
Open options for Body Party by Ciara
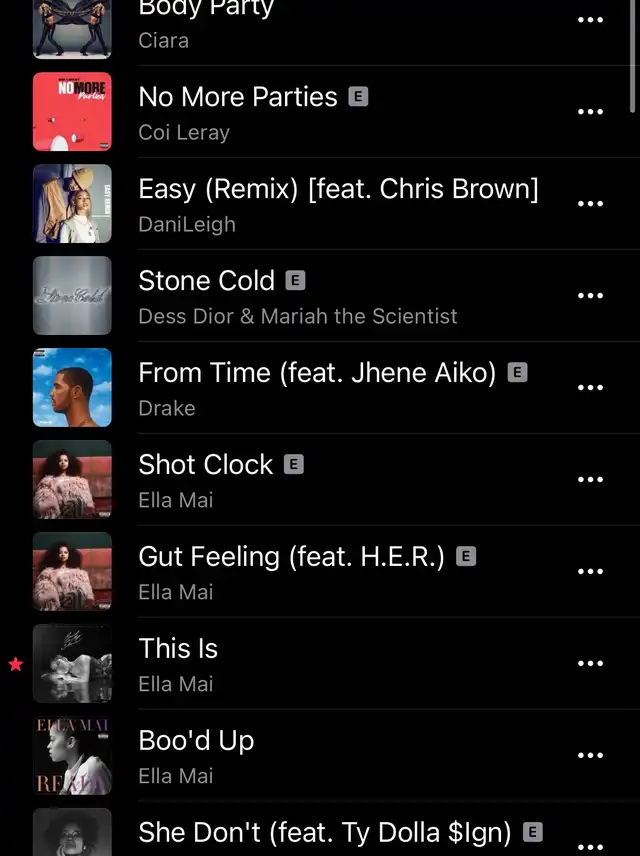(x=591, y=20)
